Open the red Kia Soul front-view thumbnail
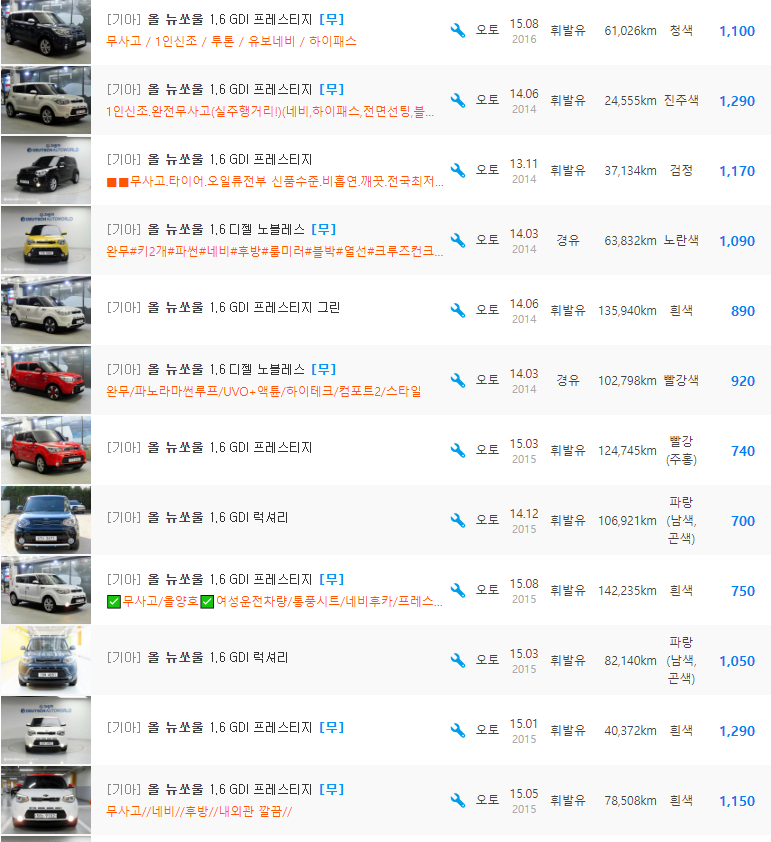The image size is (771, 842). tap(45, 451)
